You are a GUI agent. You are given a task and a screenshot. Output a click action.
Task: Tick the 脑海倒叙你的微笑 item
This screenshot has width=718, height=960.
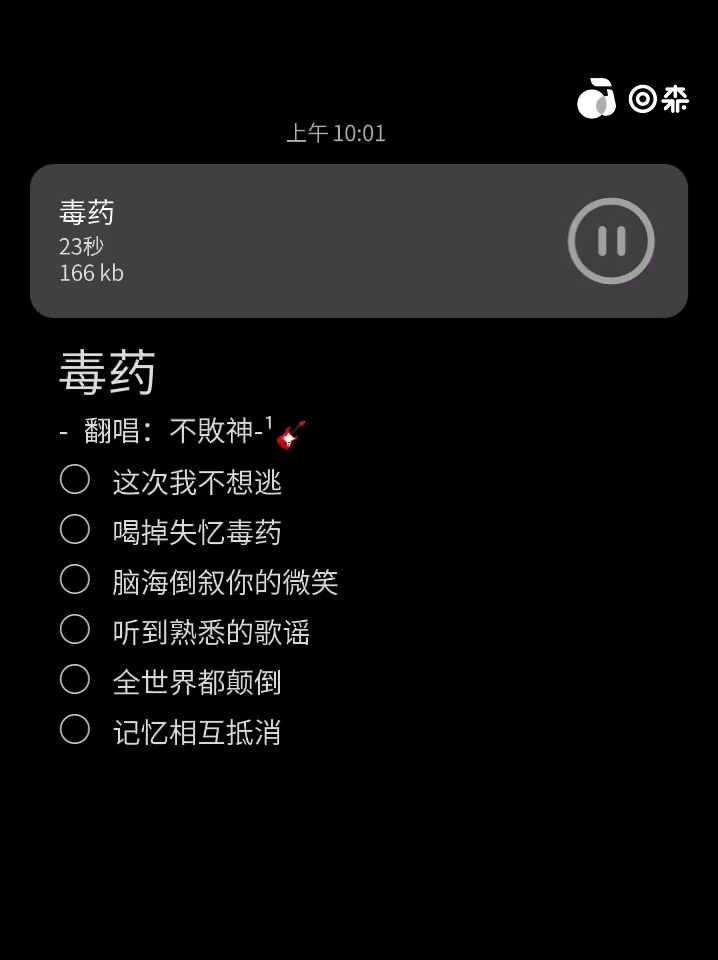click(x=75, y=580)
